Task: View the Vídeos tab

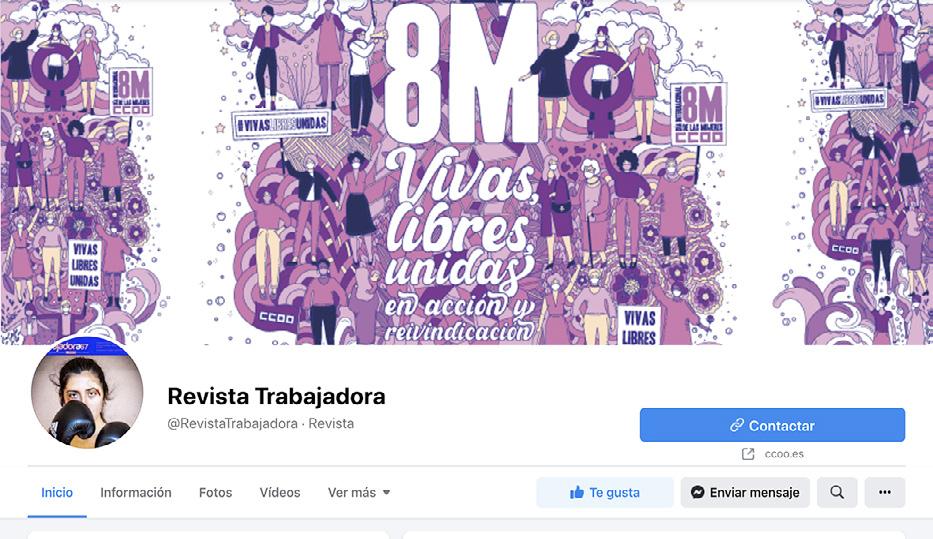Action: pos(280,492)
